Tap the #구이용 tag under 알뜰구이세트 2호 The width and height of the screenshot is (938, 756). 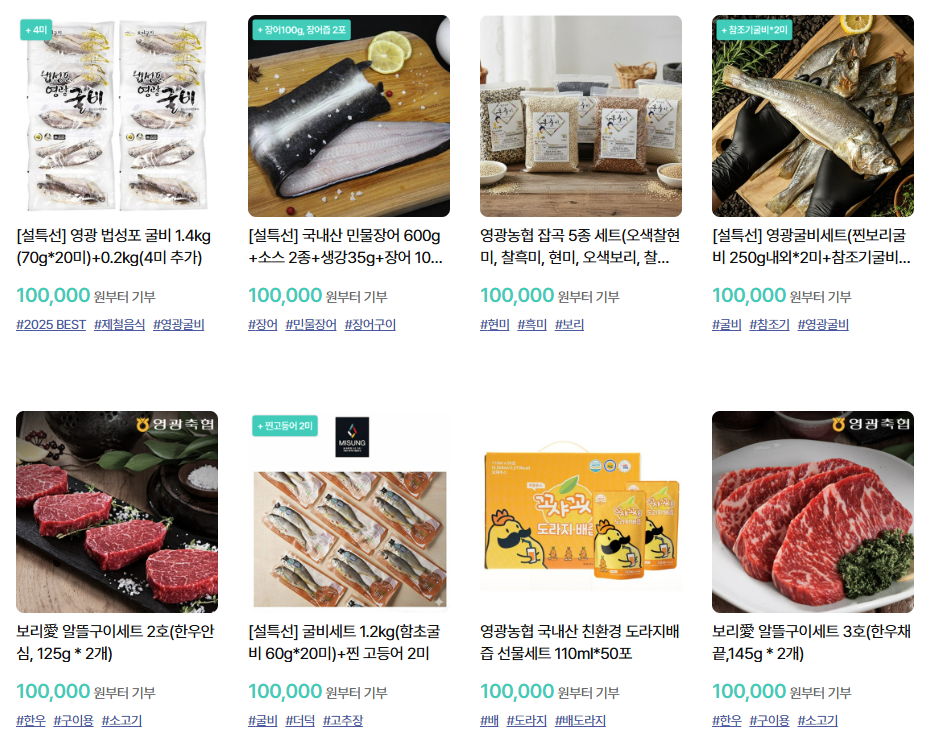click(x=71, y=720)
